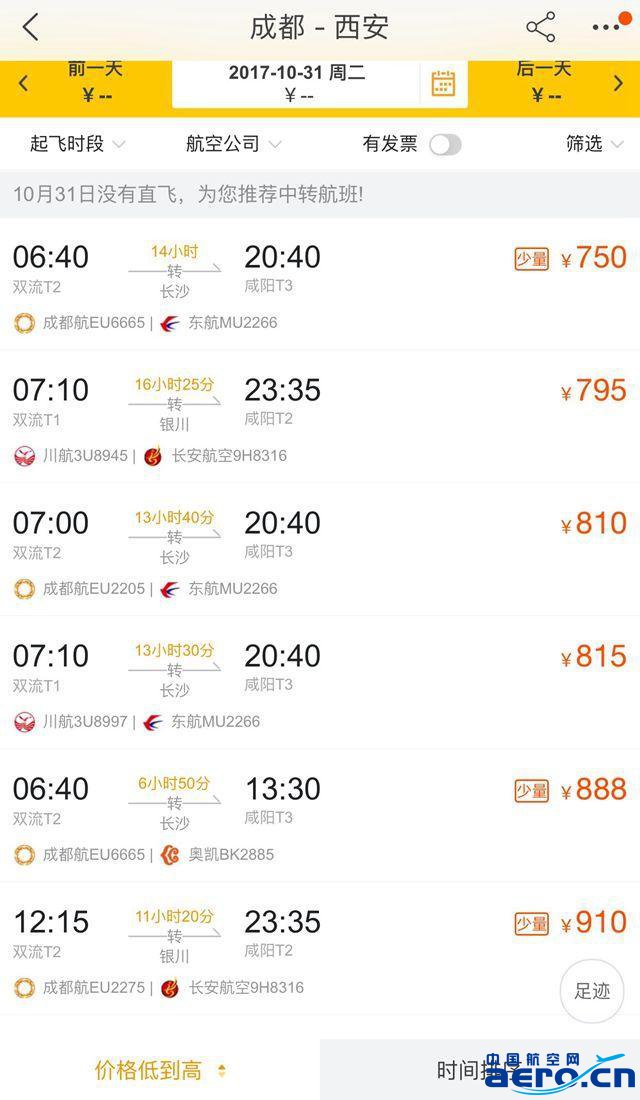Share this flight search
The image size is (640, 1100).
pyautogui.click(x=540, y=28)
